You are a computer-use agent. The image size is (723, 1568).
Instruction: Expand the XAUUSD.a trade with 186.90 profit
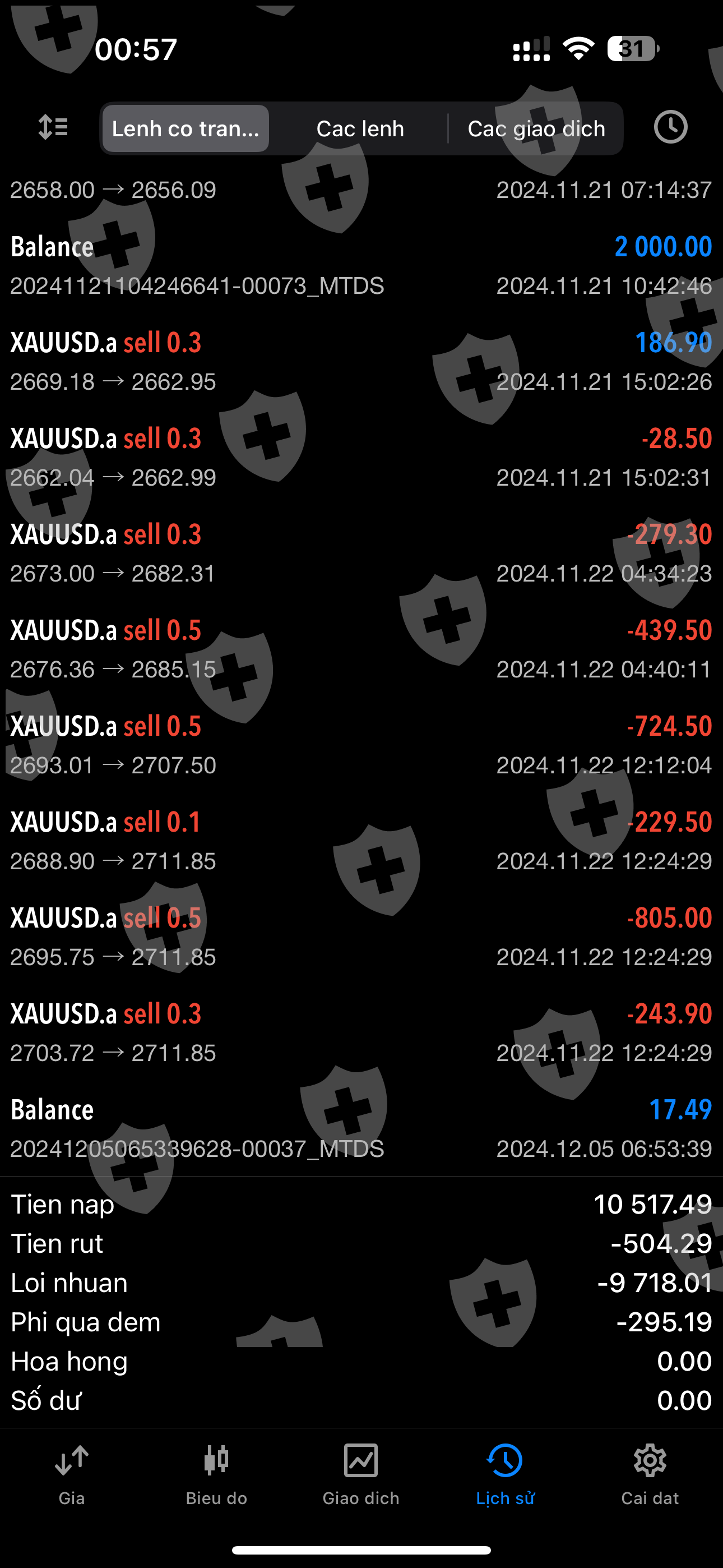pyautogui.click(x=361, y=362)
